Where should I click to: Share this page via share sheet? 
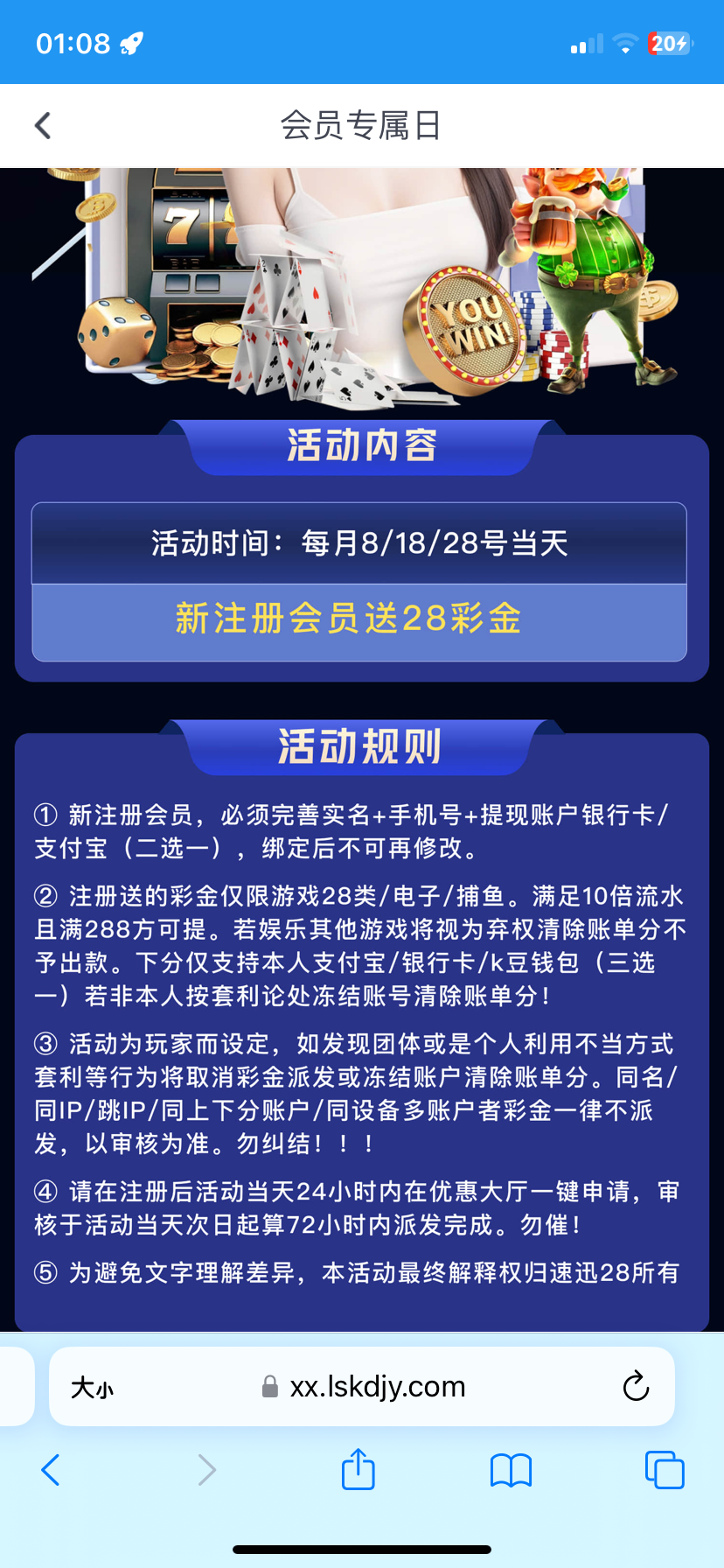pyautogui.click(x=359, y=1469)
